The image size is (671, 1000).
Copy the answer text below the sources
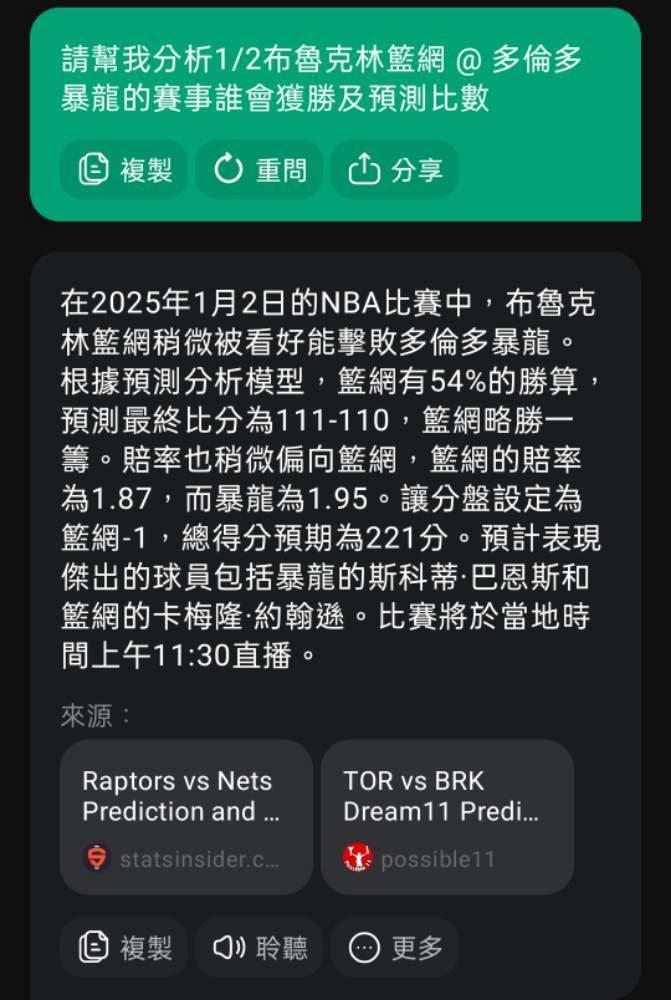[124, 947]
